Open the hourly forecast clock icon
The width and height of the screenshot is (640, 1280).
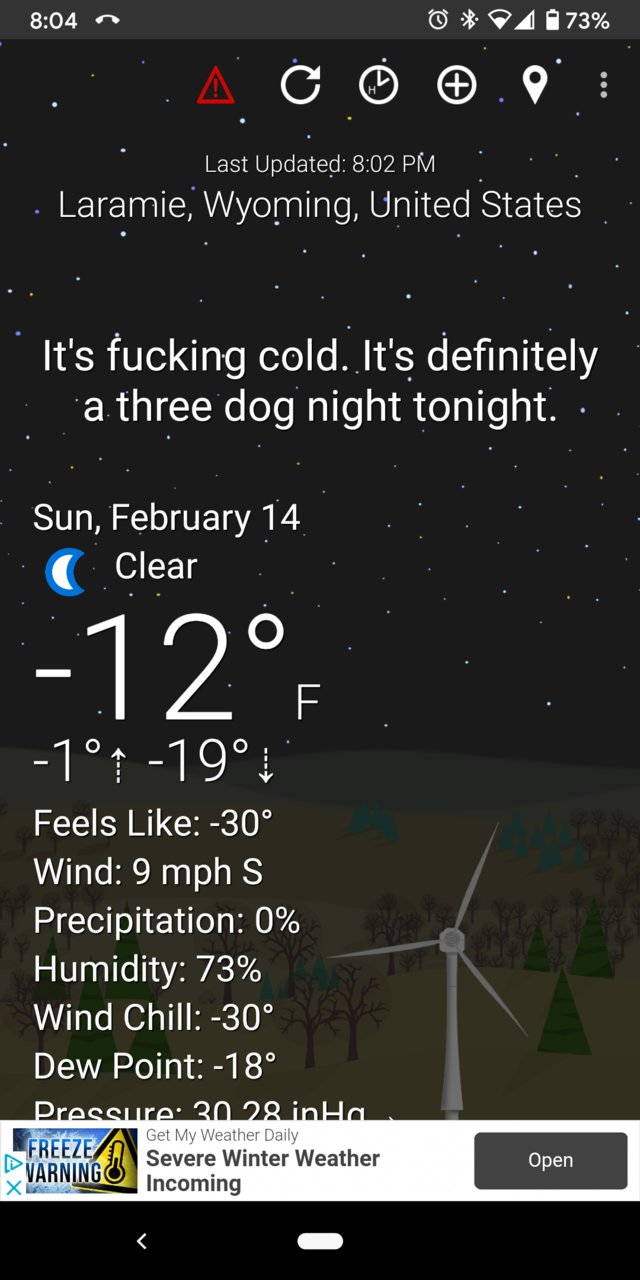[379, 85]
